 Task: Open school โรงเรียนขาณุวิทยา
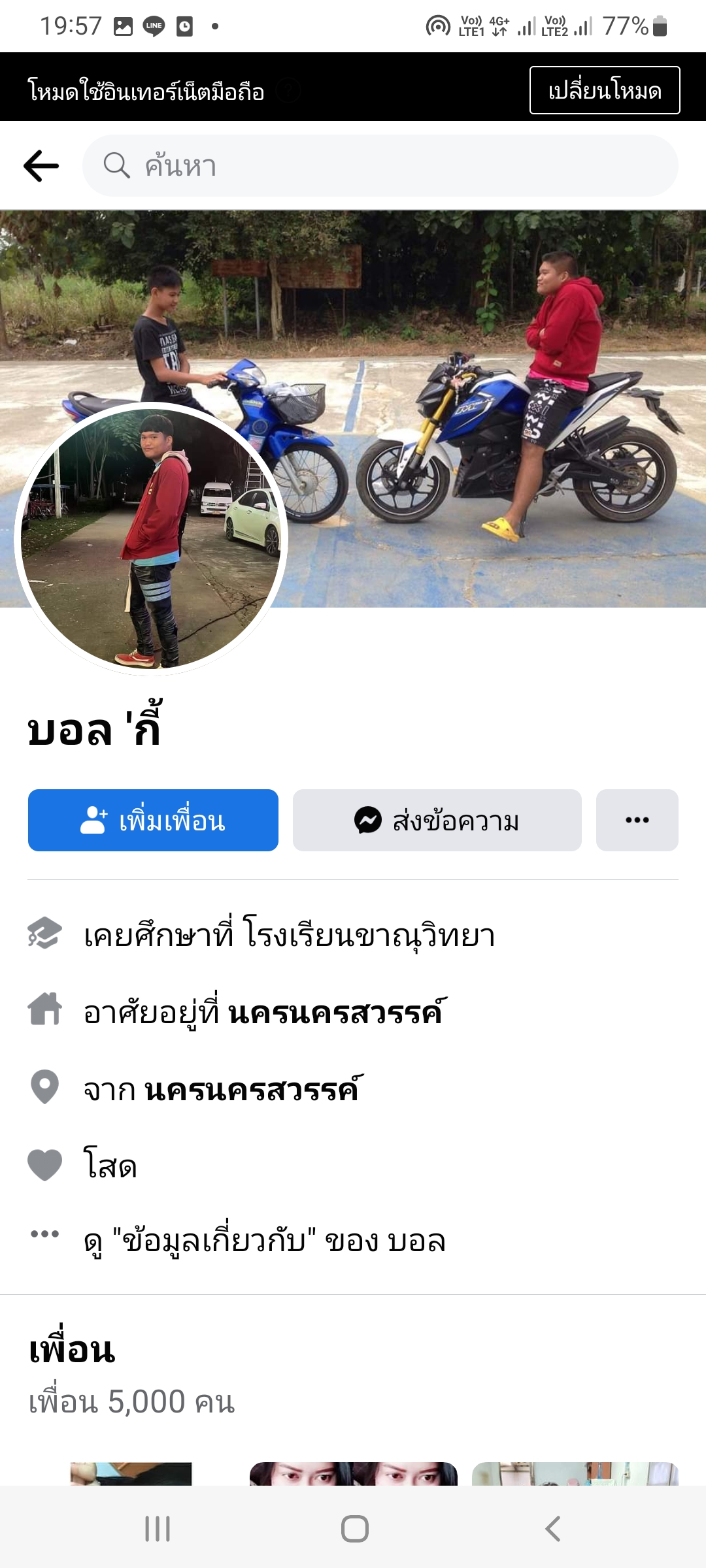pos(369,934)
